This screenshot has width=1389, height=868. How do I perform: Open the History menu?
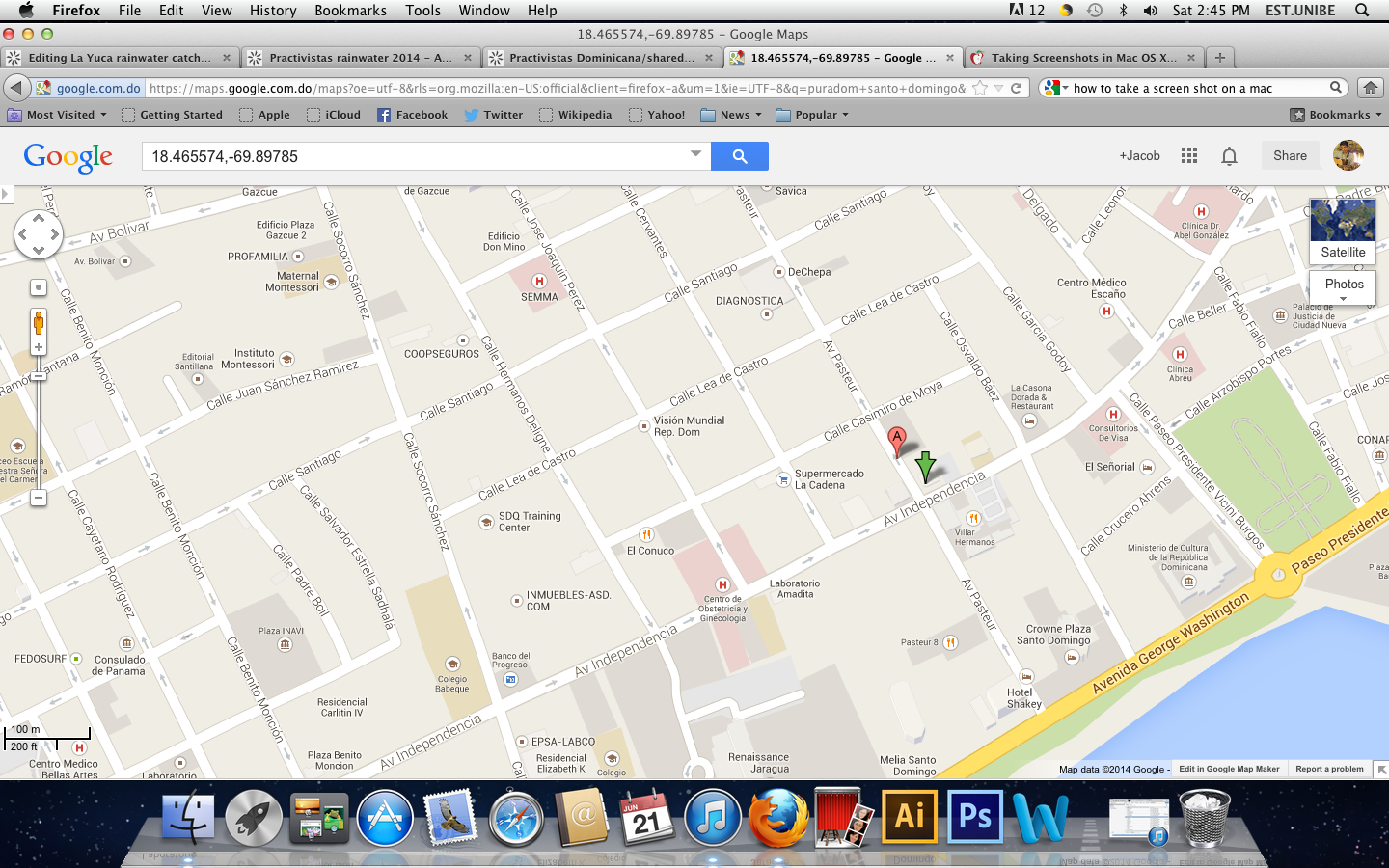[x=272, y=10]
